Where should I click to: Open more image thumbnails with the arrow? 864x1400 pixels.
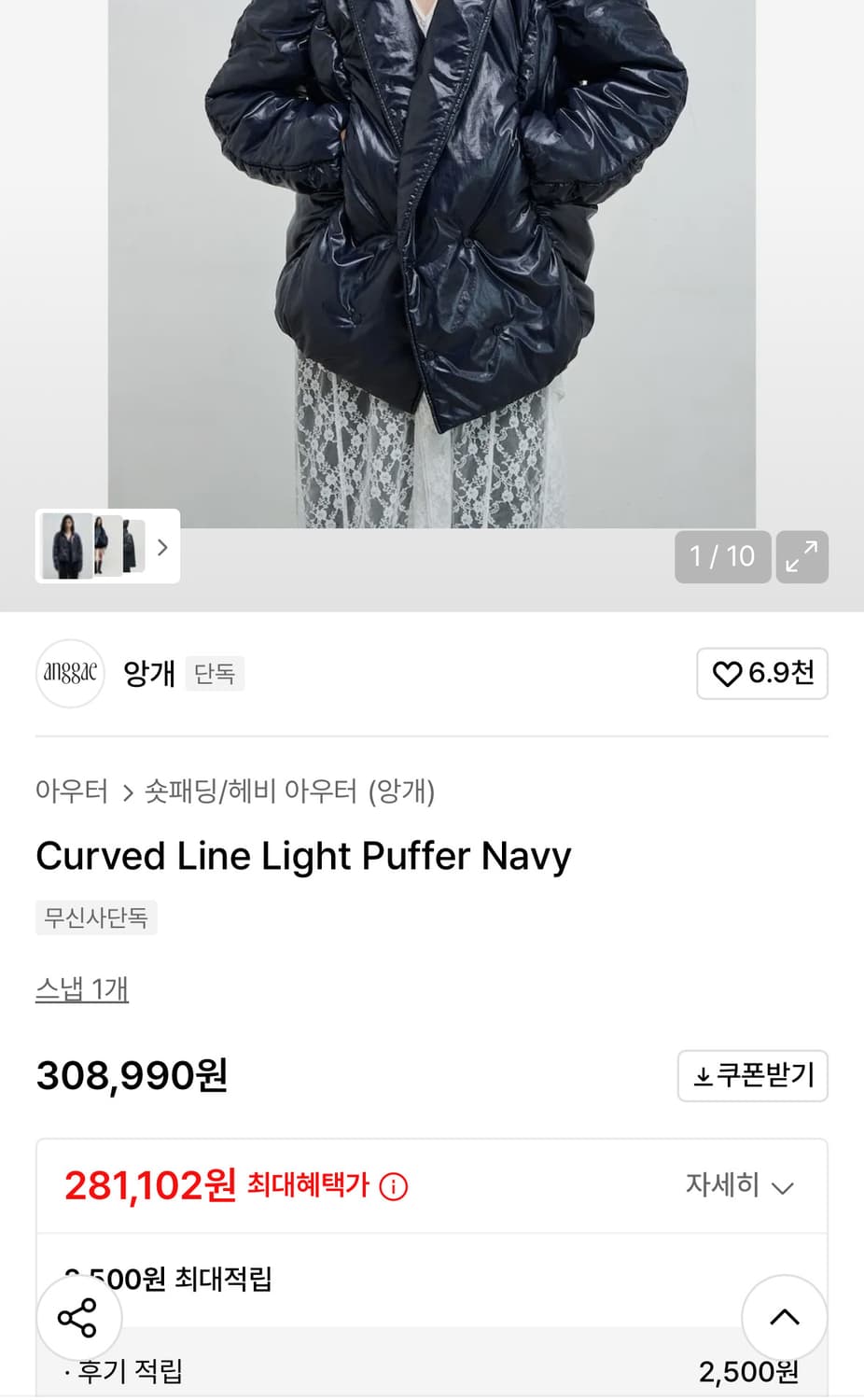tap(161, 548)
